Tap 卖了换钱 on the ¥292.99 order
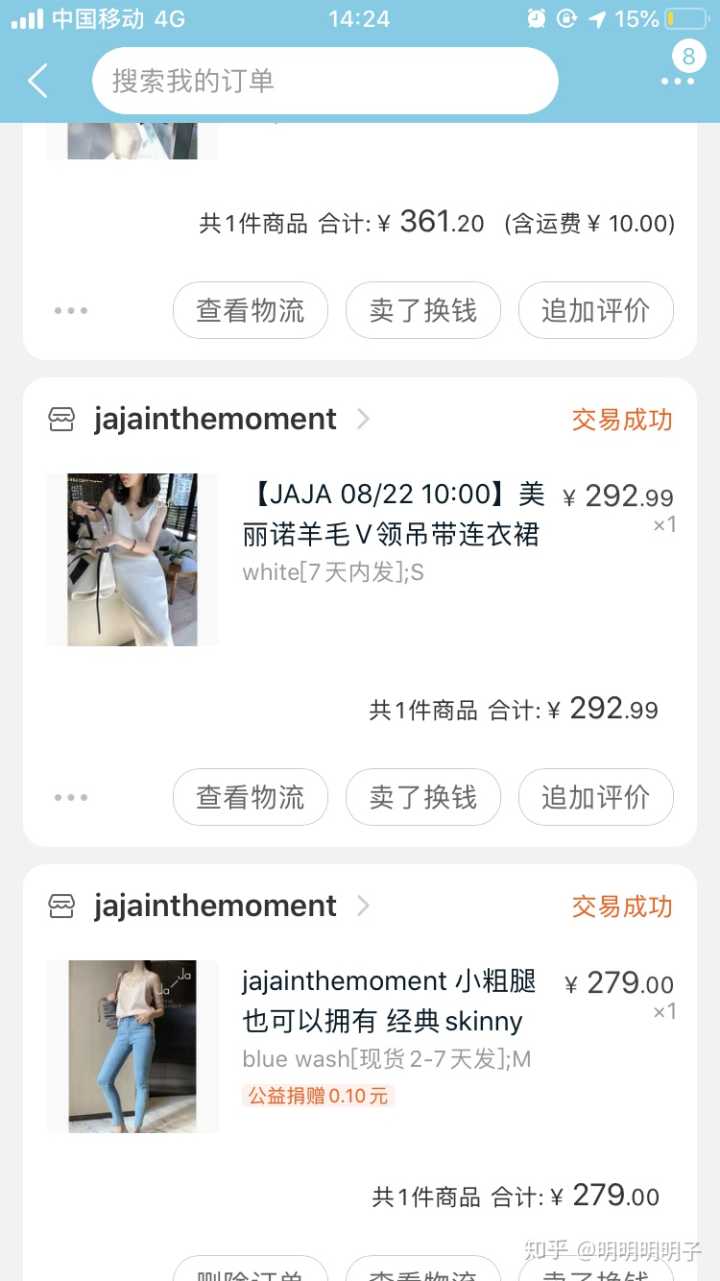This screenshot has width=720, height=1281. [423, 797]
